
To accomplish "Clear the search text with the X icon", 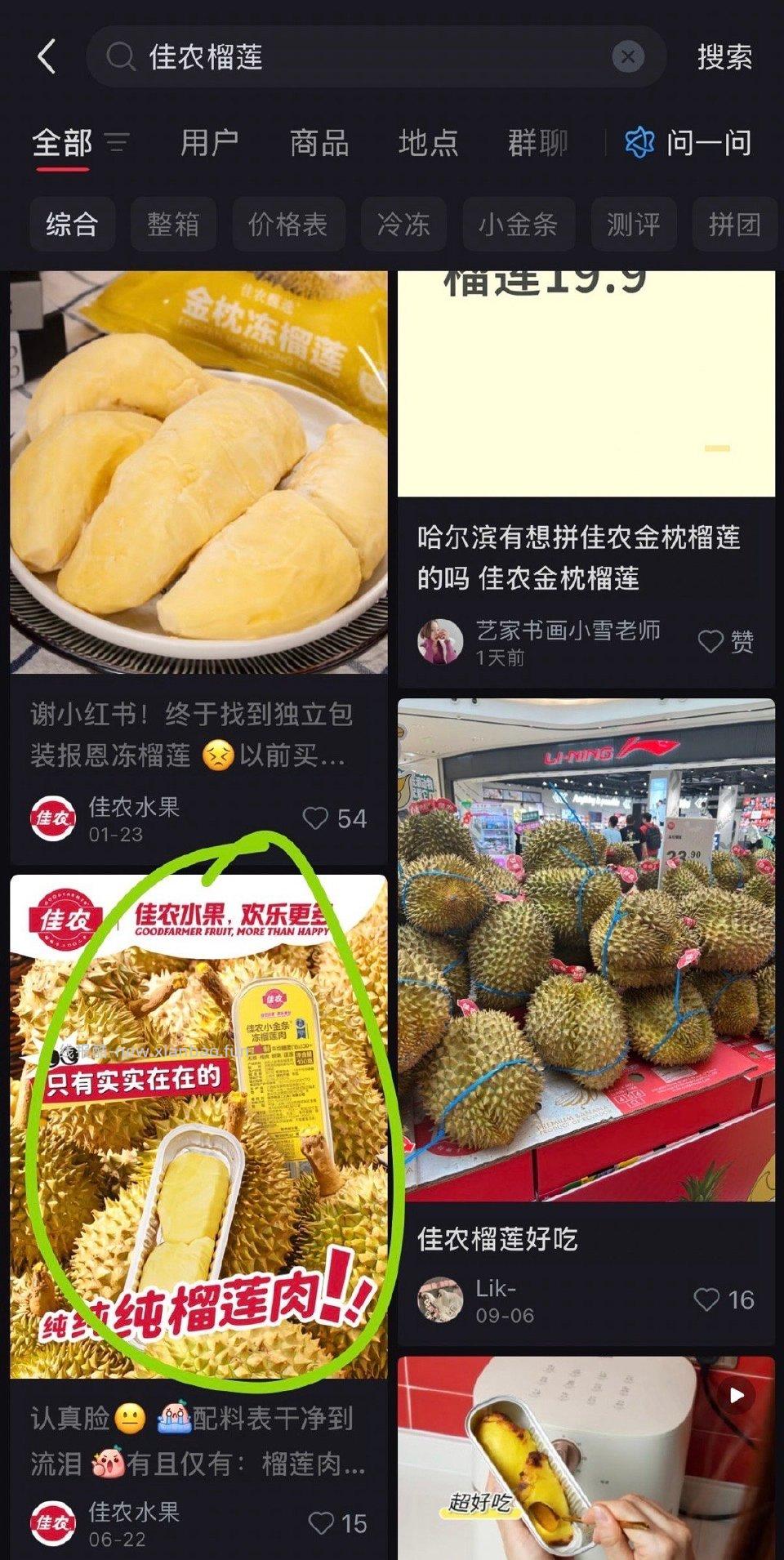I will pyautogui.click(x=627, y=56).
